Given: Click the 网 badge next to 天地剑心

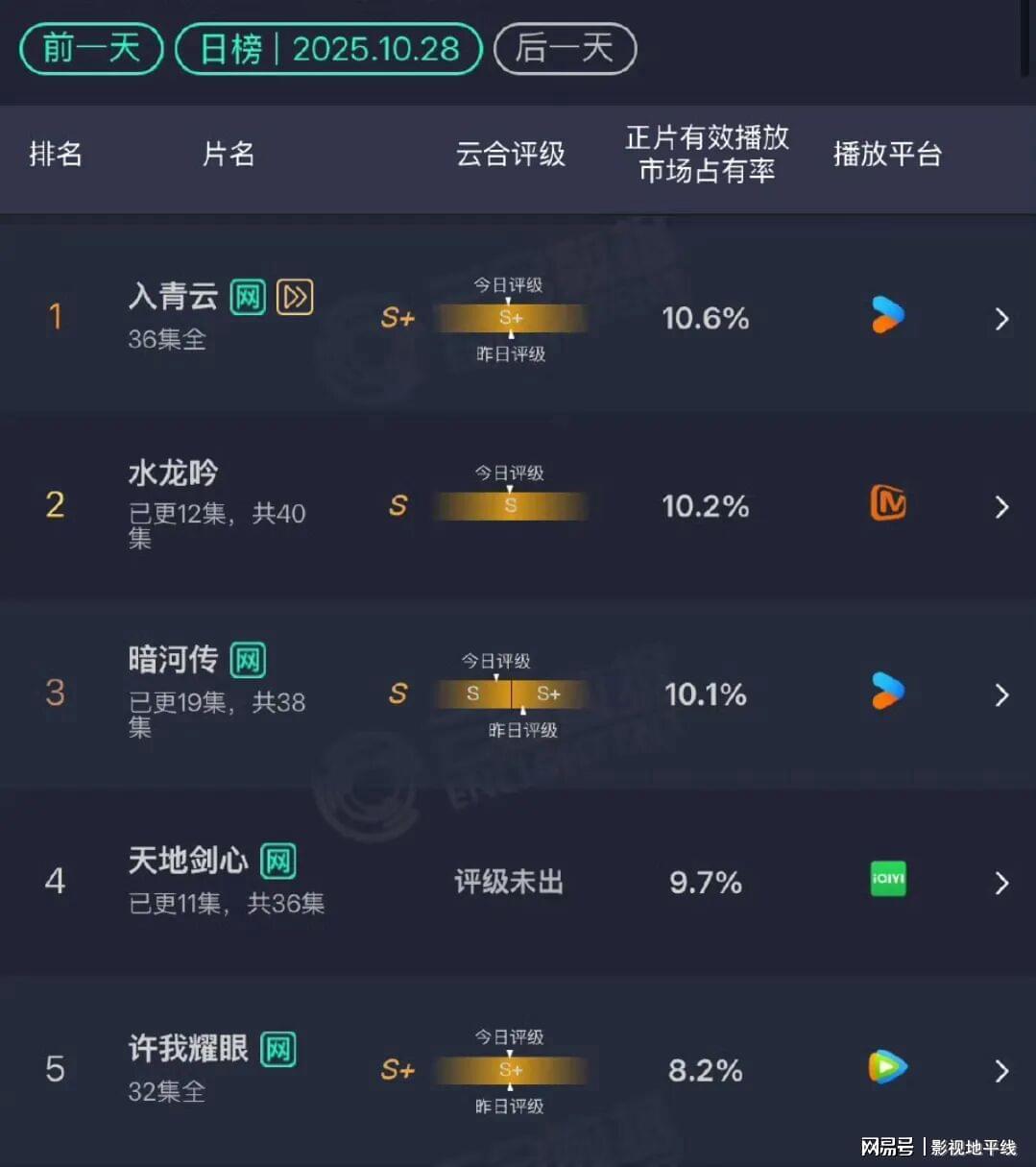Looking at the screenshot, I should (x=278, y=862).
